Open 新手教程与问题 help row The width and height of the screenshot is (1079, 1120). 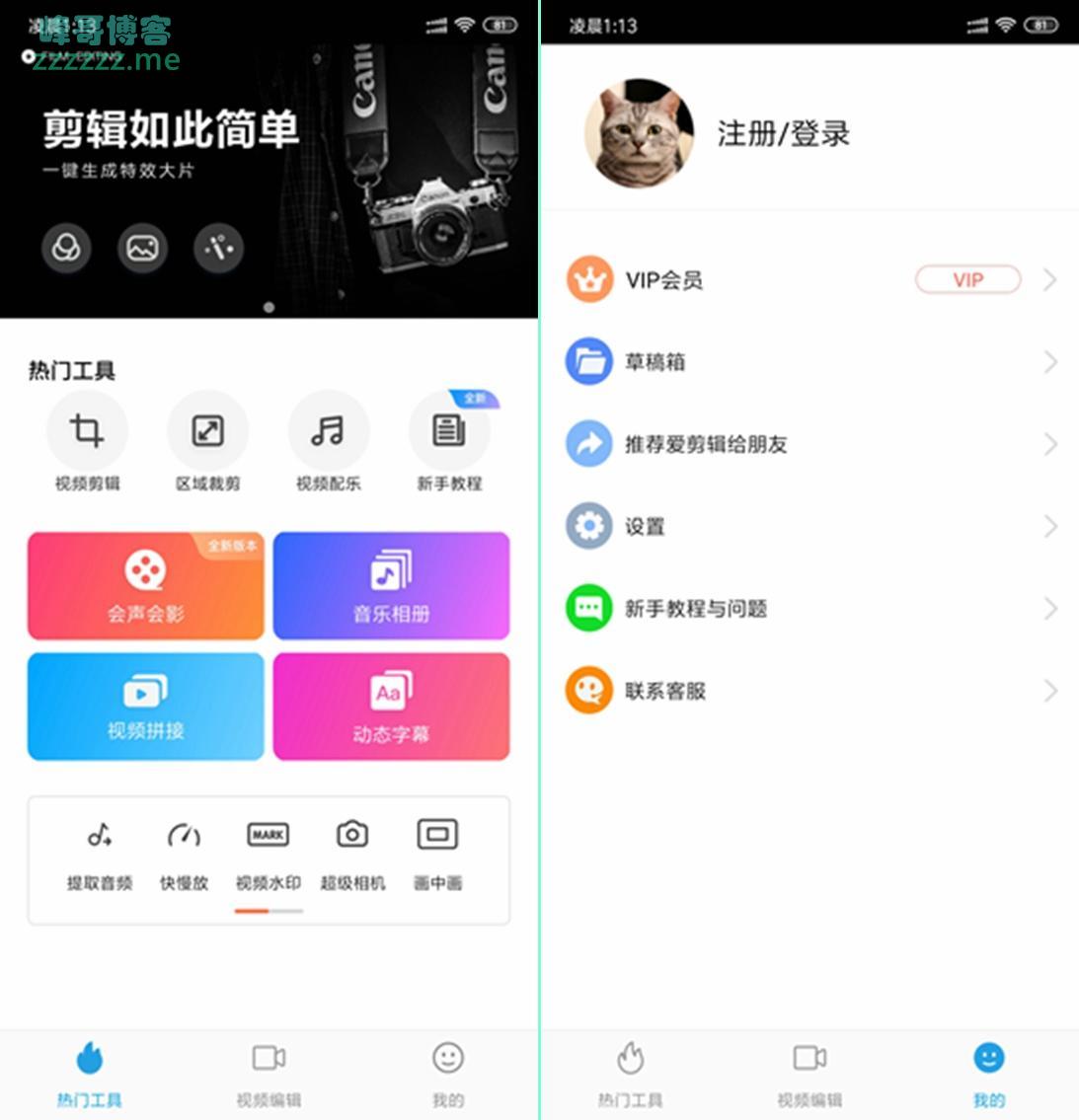tap(809, 608)
